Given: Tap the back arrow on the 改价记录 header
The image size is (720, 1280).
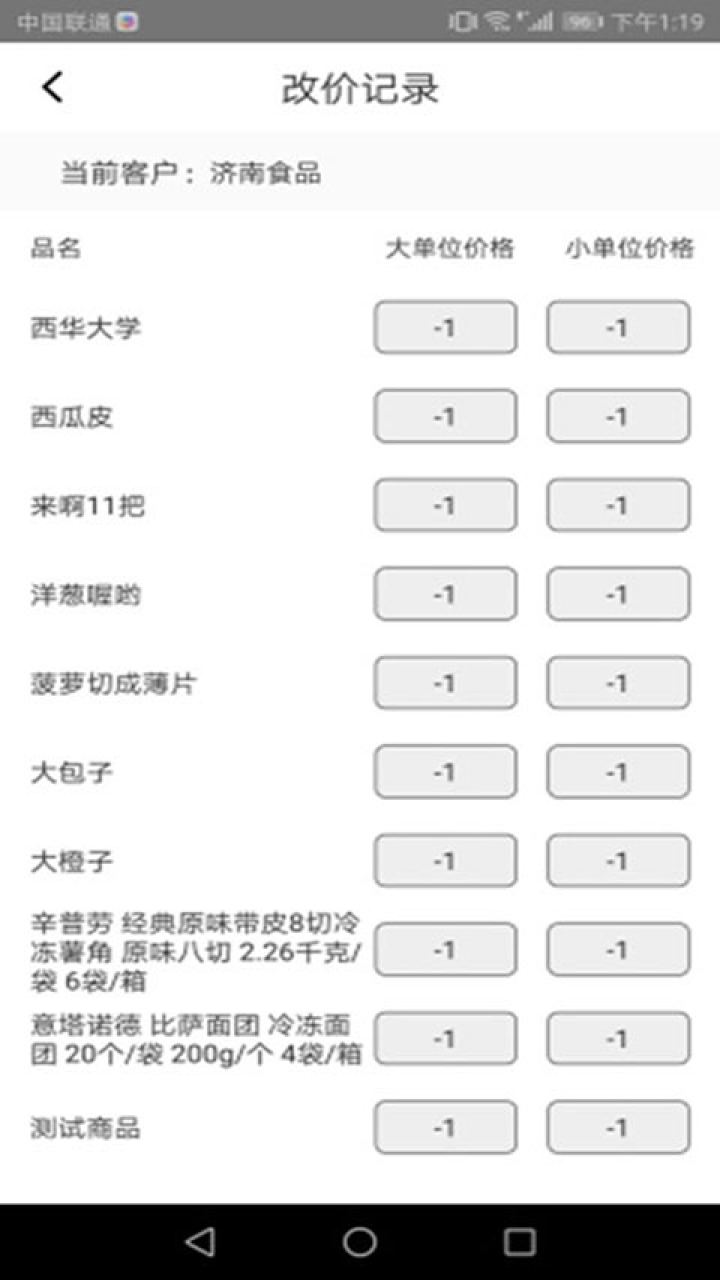Looking at the screenshot, I should 50,87.
